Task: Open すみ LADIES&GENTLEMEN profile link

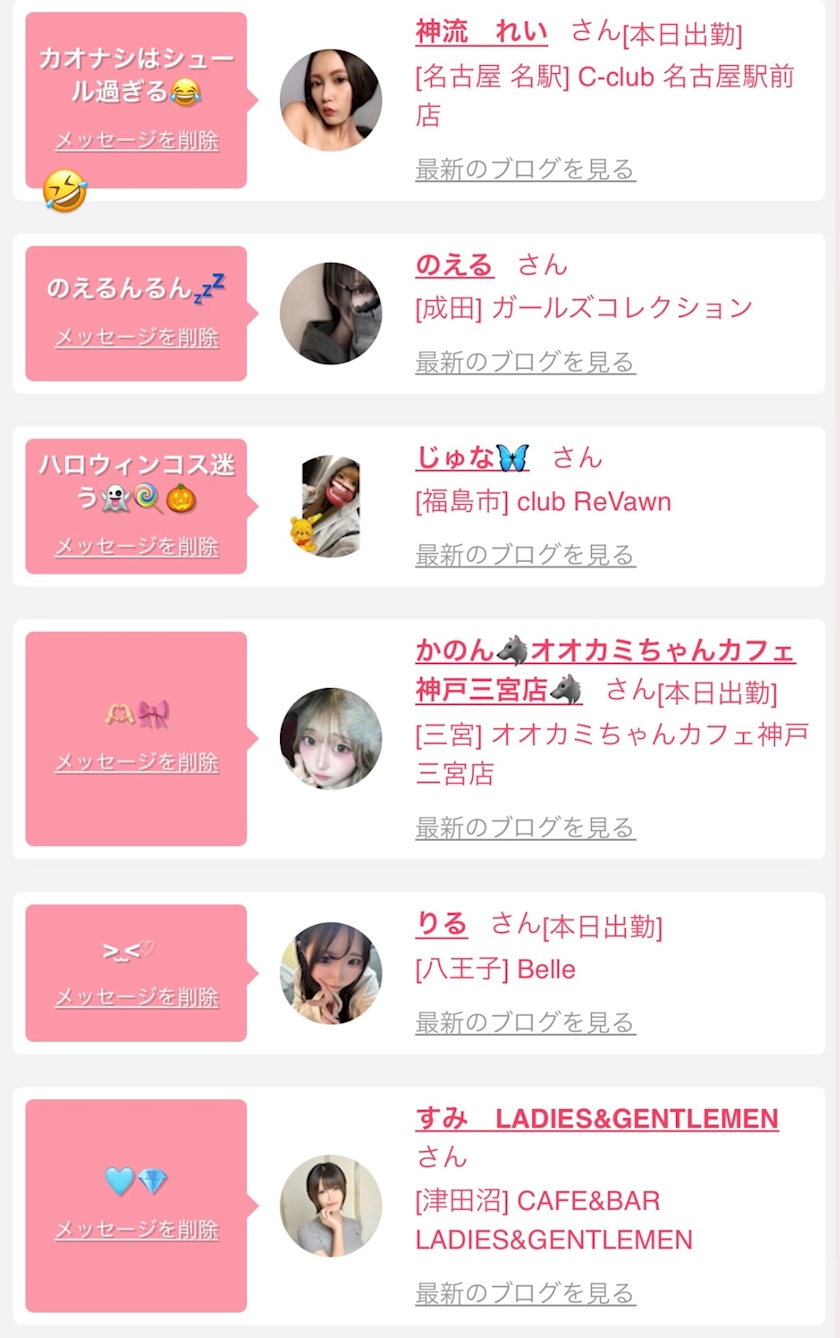Action: tap(596, 1119)
